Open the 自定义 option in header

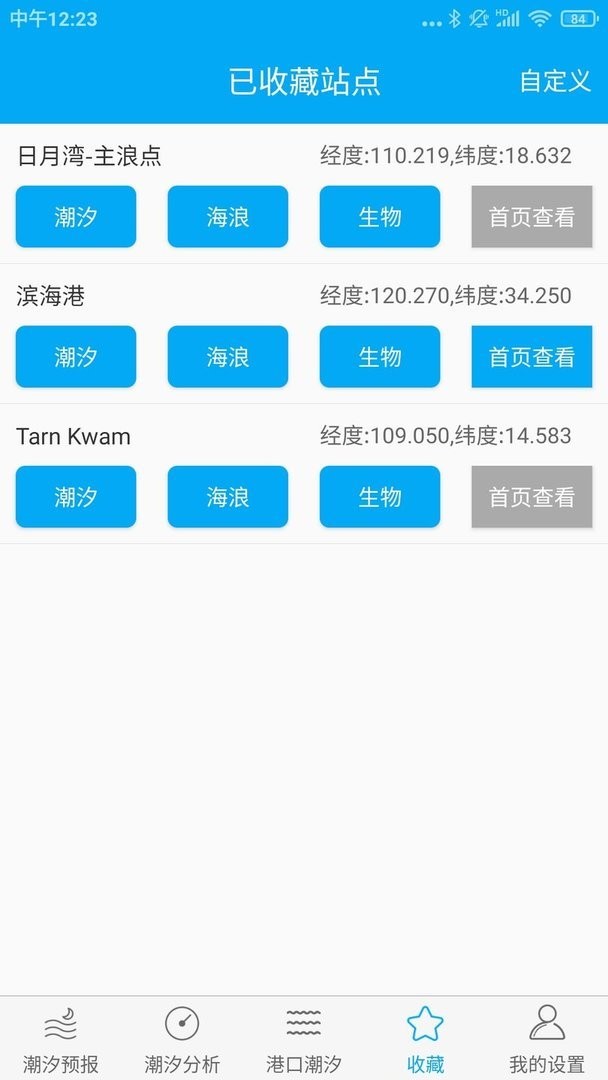tap(555, 82)
